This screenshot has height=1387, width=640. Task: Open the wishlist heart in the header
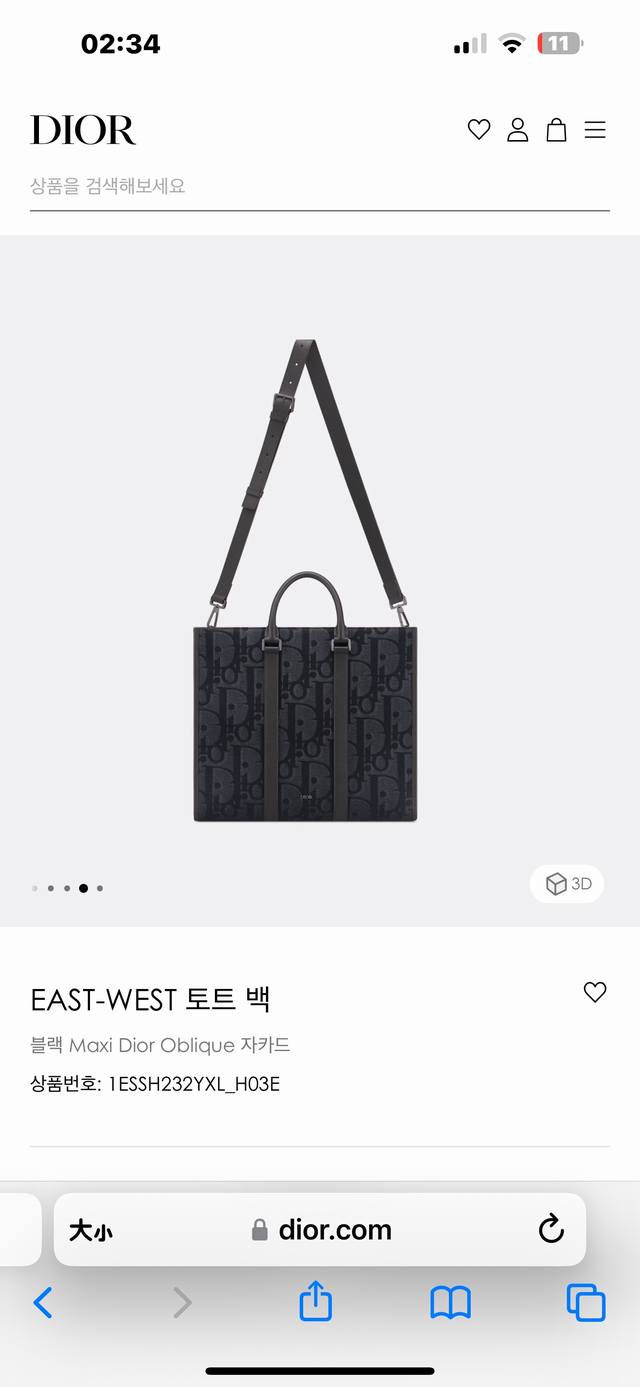coord(479,130)
